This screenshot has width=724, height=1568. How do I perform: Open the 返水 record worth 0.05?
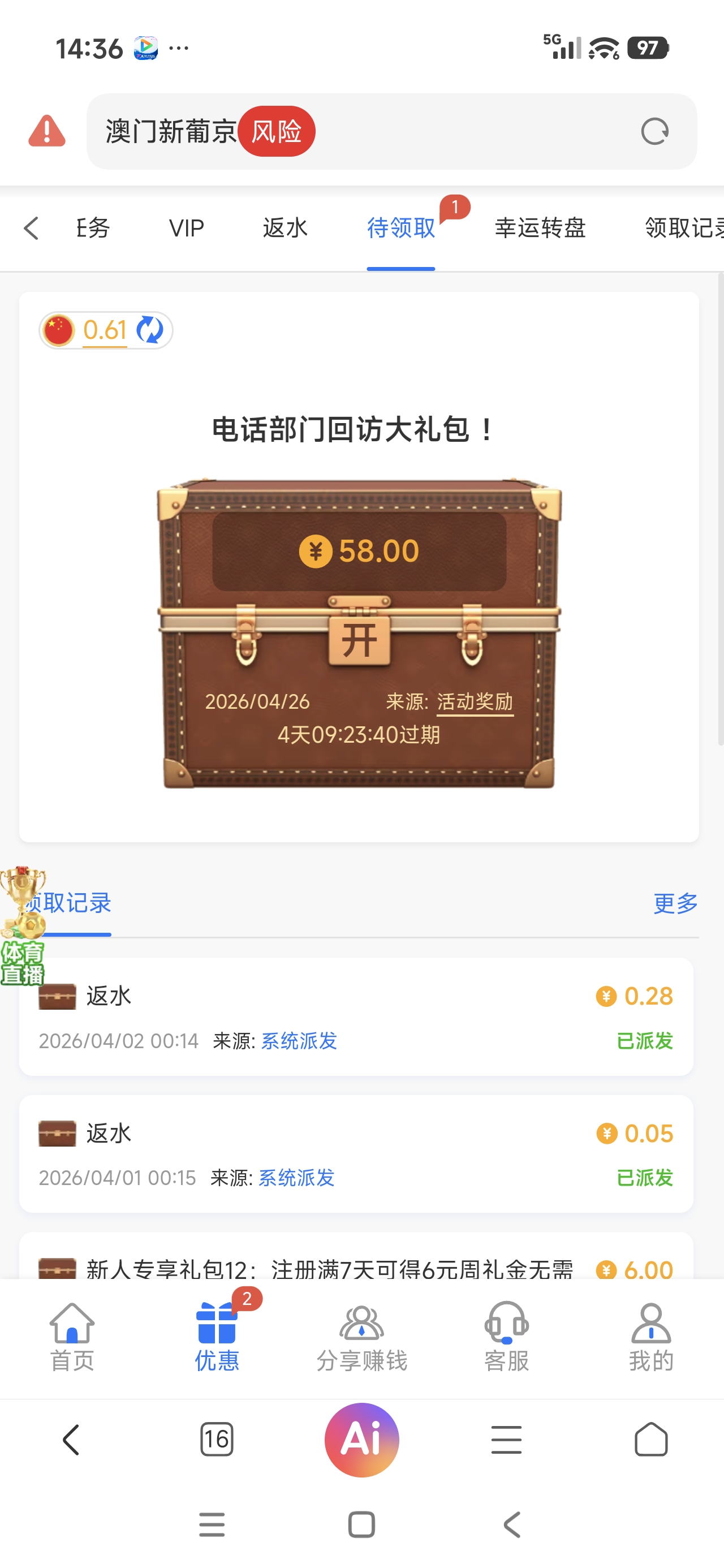(x=356, y=1154)
